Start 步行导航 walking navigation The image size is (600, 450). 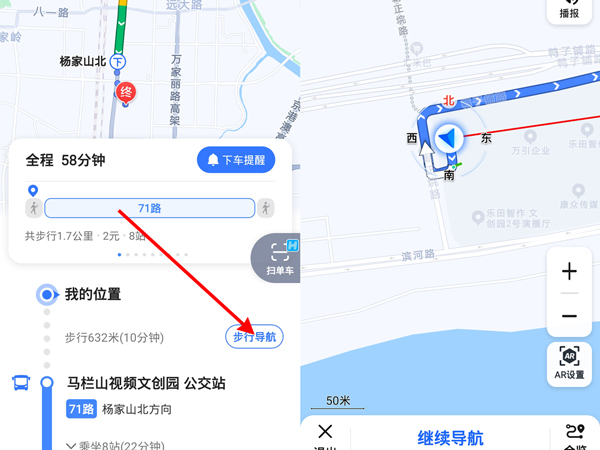point(254,337)
